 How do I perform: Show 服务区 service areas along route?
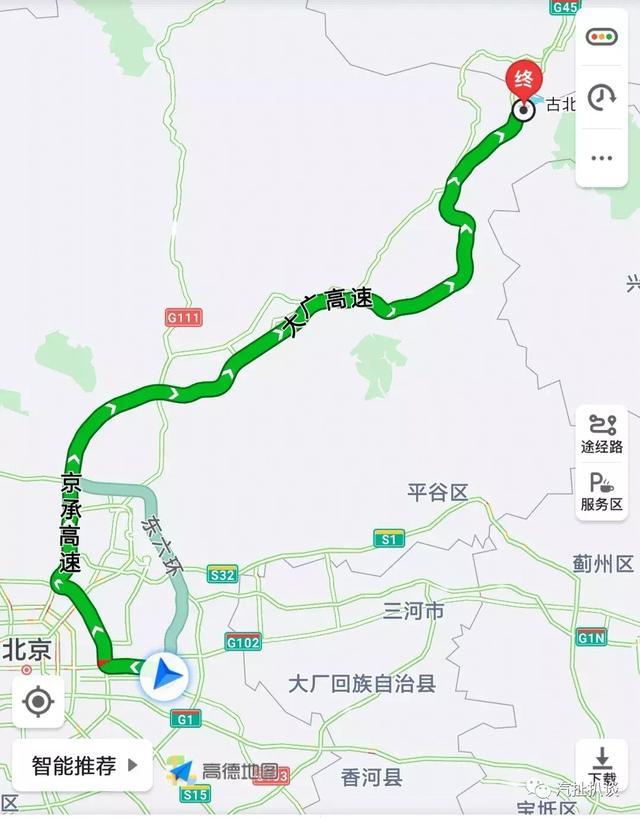click(602, 492)
